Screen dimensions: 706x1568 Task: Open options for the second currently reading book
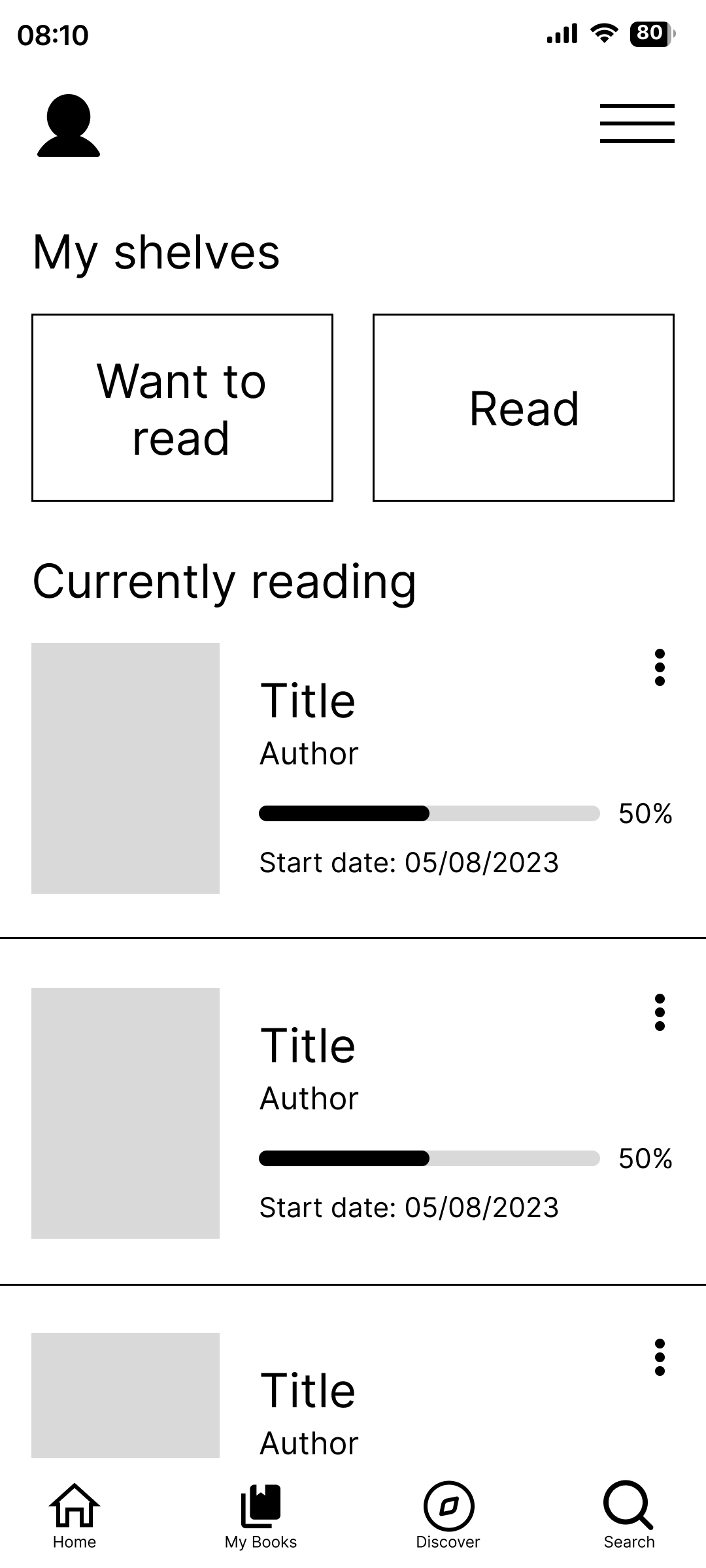pyautogui.click(x=660, y=1012)
